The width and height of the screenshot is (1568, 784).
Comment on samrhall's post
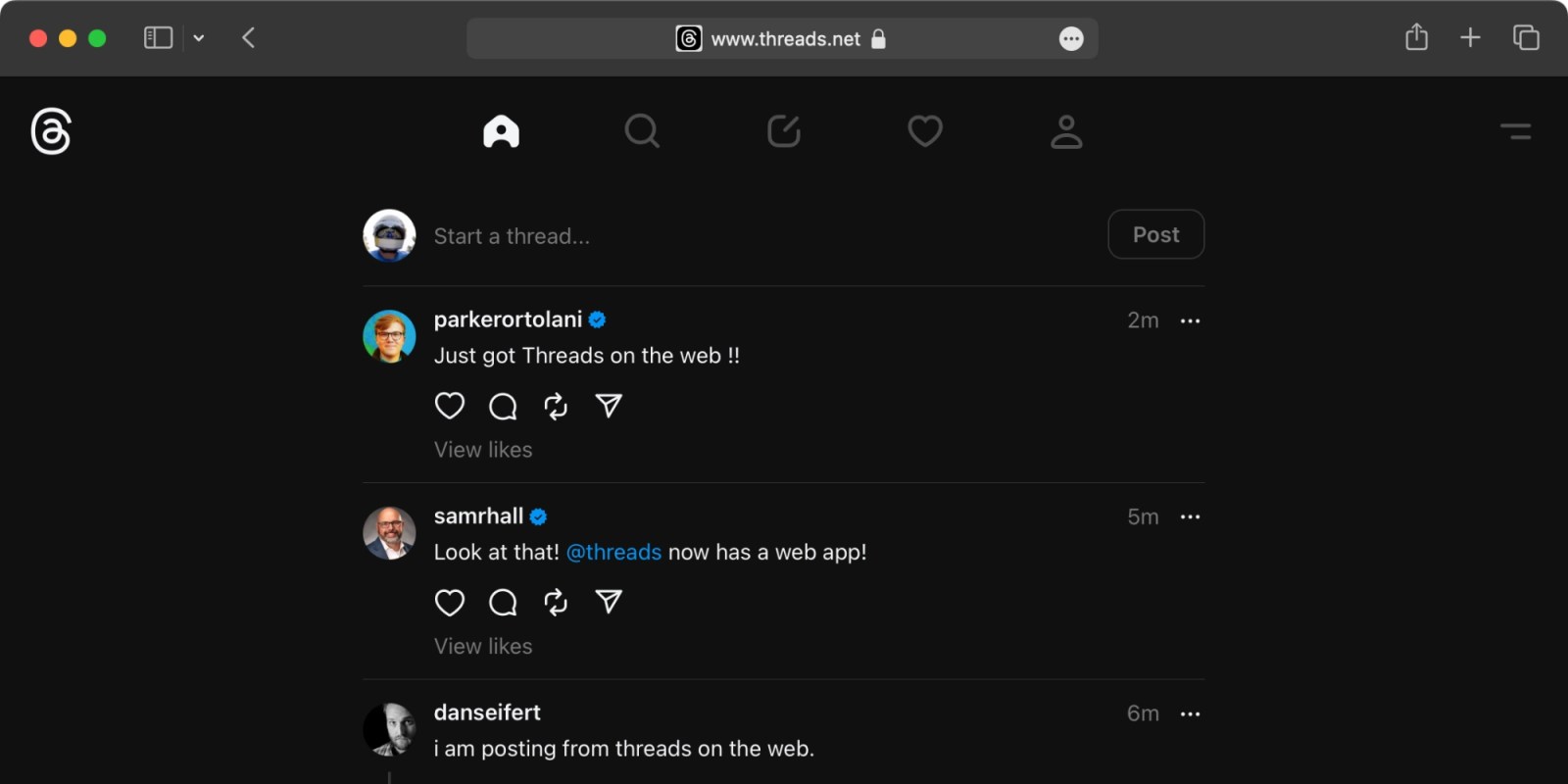[503, 602]
